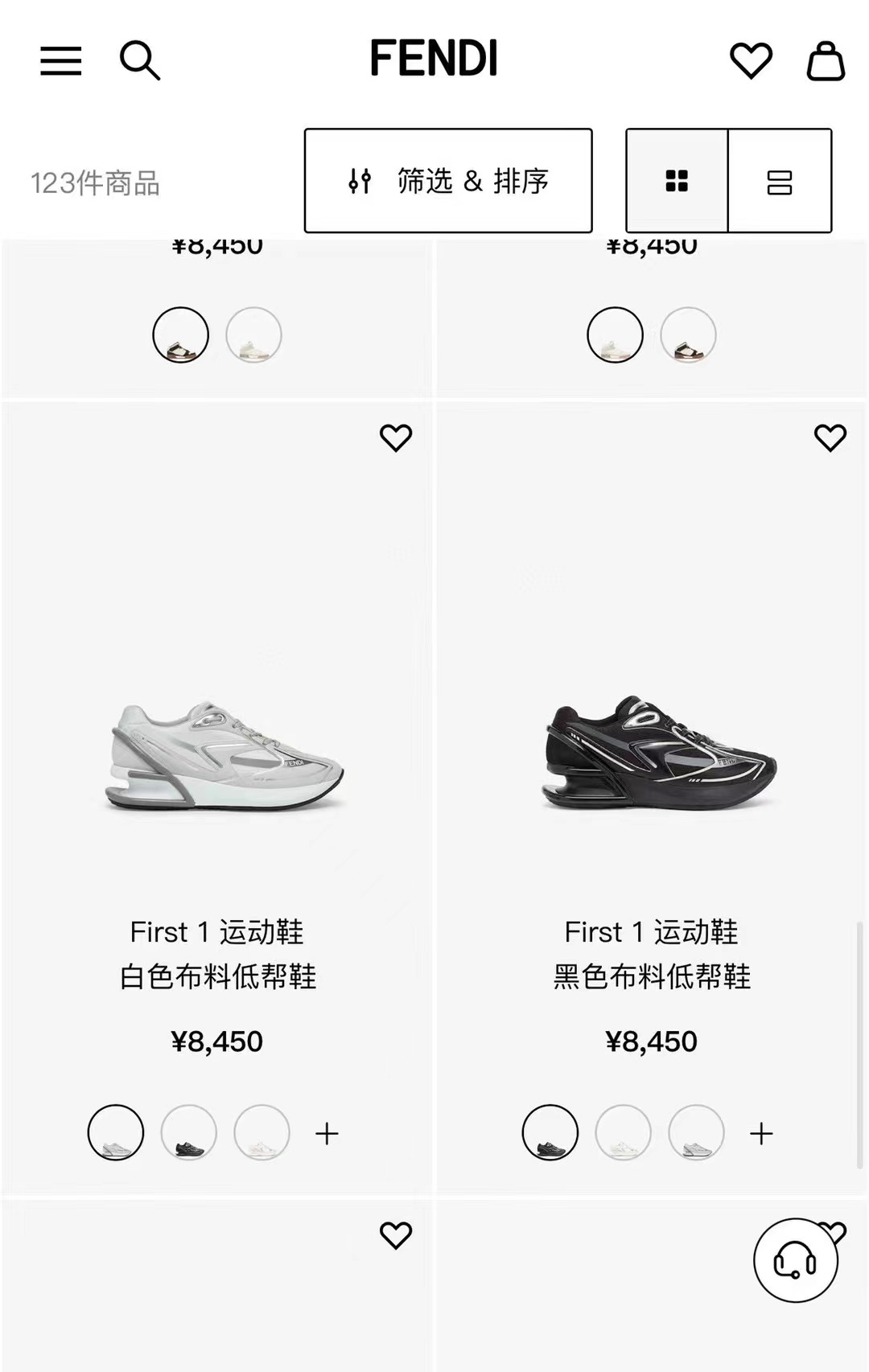Contact customer service via headset button
This screenshot has width=869, height=1372.
[x=795, y=1259]
